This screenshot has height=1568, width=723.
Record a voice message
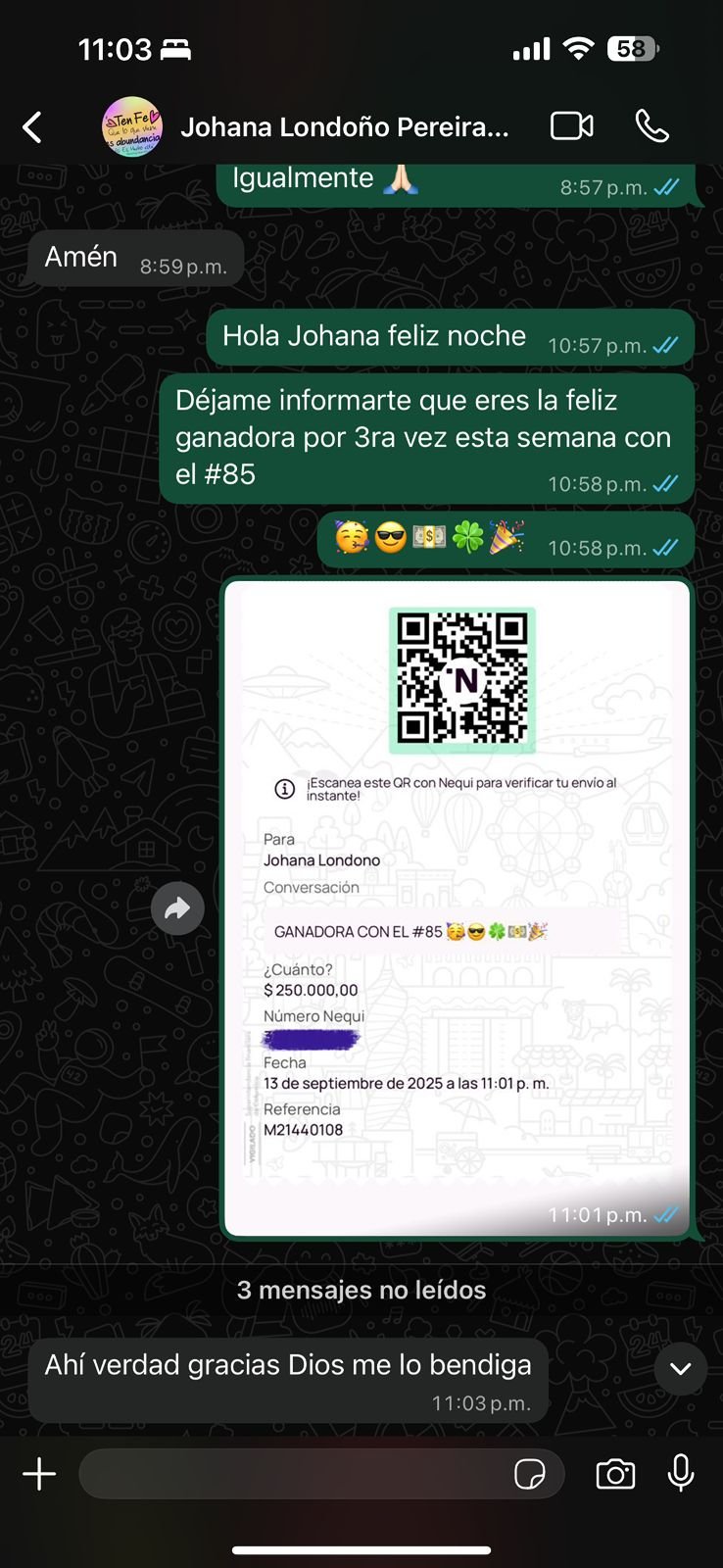(681, 1474)
